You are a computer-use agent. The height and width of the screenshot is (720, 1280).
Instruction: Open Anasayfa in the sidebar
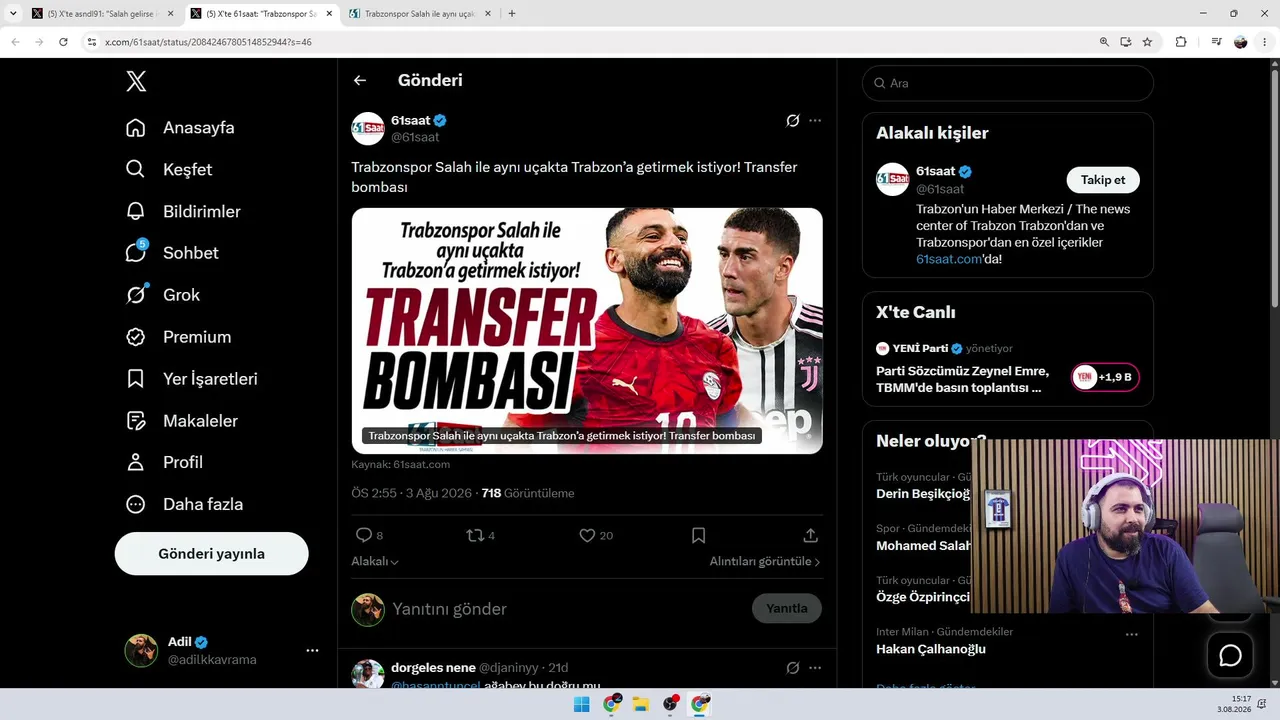[181, 128]
